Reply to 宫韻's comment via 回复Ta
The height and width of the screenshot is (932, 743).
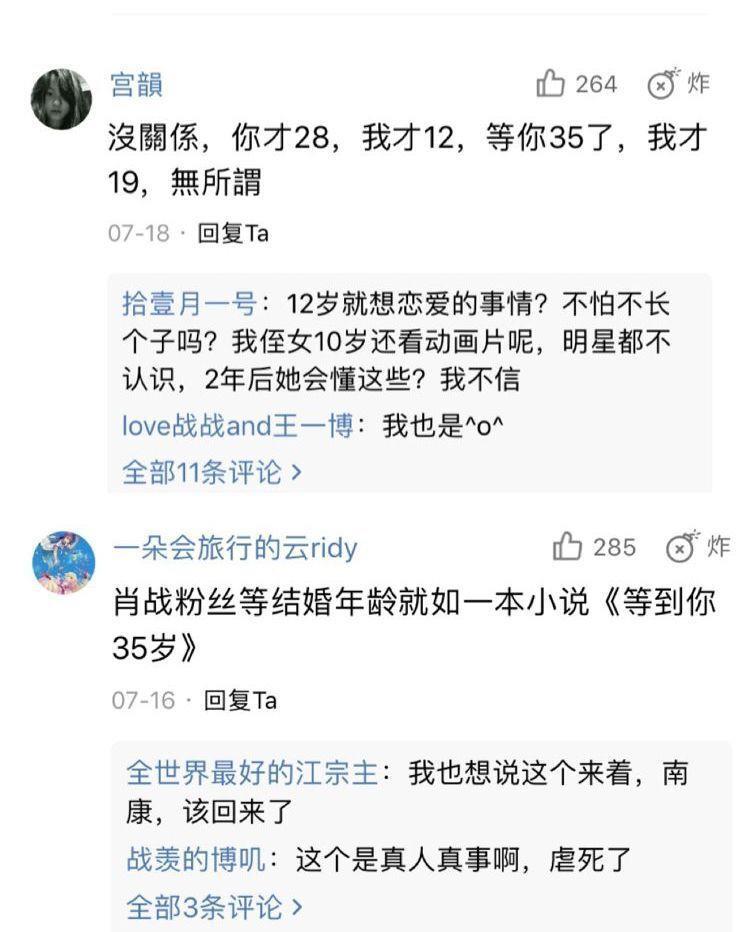tap(233, 233)
